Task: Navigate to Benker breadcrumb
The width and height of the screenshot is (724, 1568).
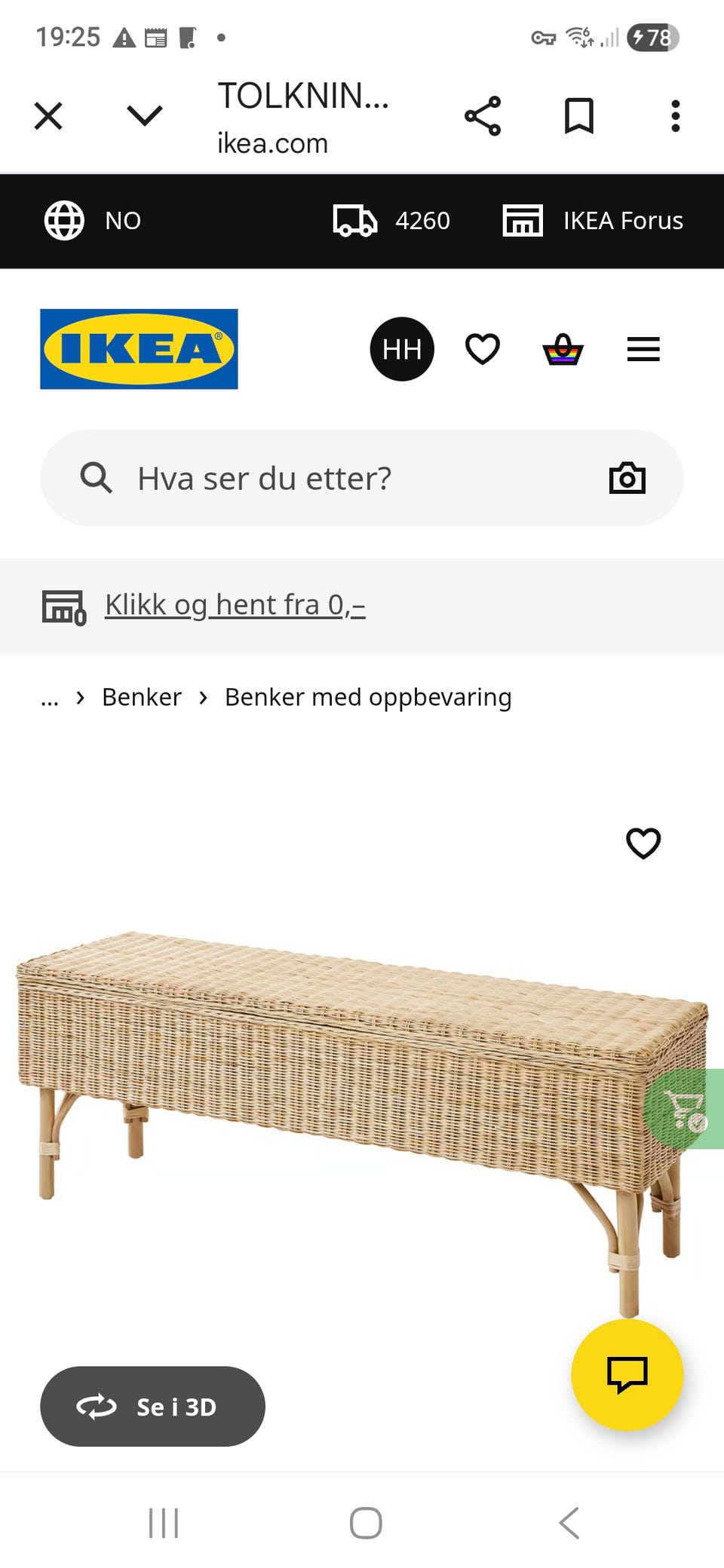Action: pos(141,697)
